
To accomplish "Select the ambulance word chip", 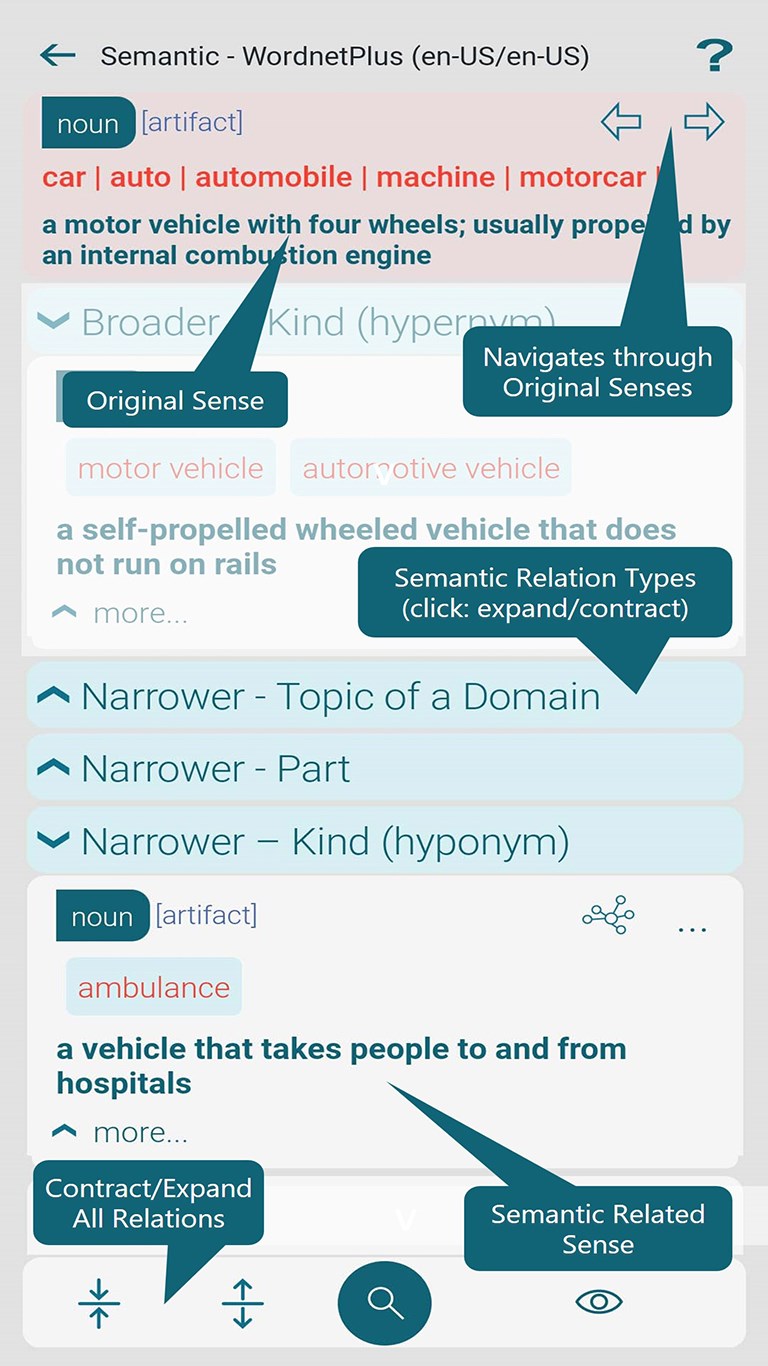I will (154, 987).
